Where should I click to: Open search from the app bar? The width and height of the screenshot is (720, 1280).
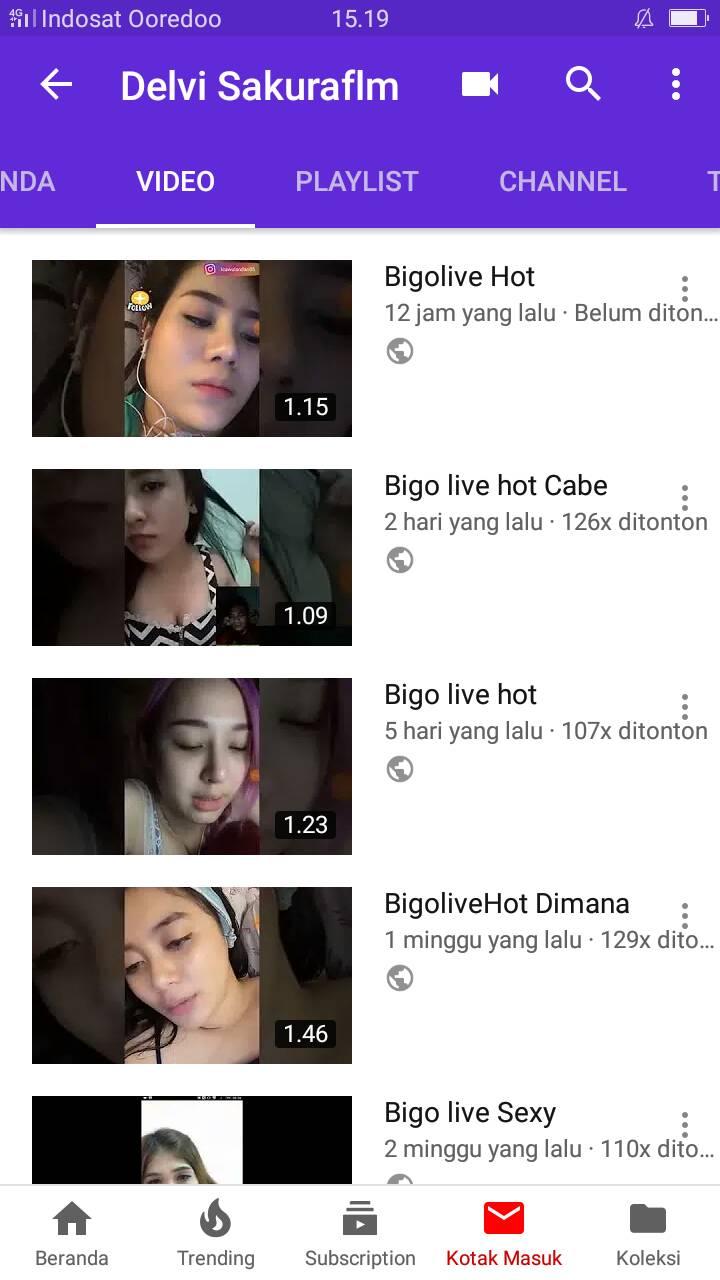pyautogui.click(x=583, y=85)
